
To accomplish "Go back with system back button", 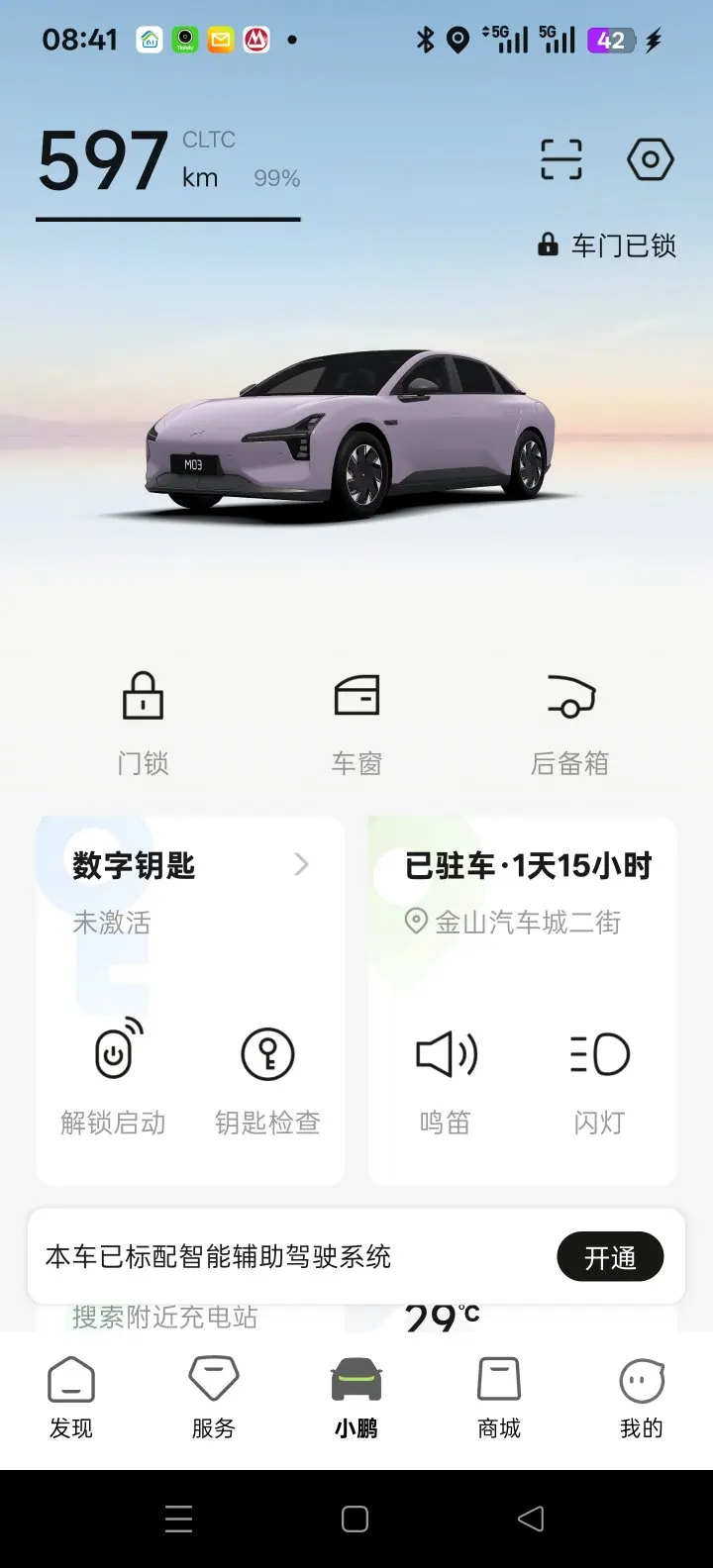I will (x=531, y=1519).
